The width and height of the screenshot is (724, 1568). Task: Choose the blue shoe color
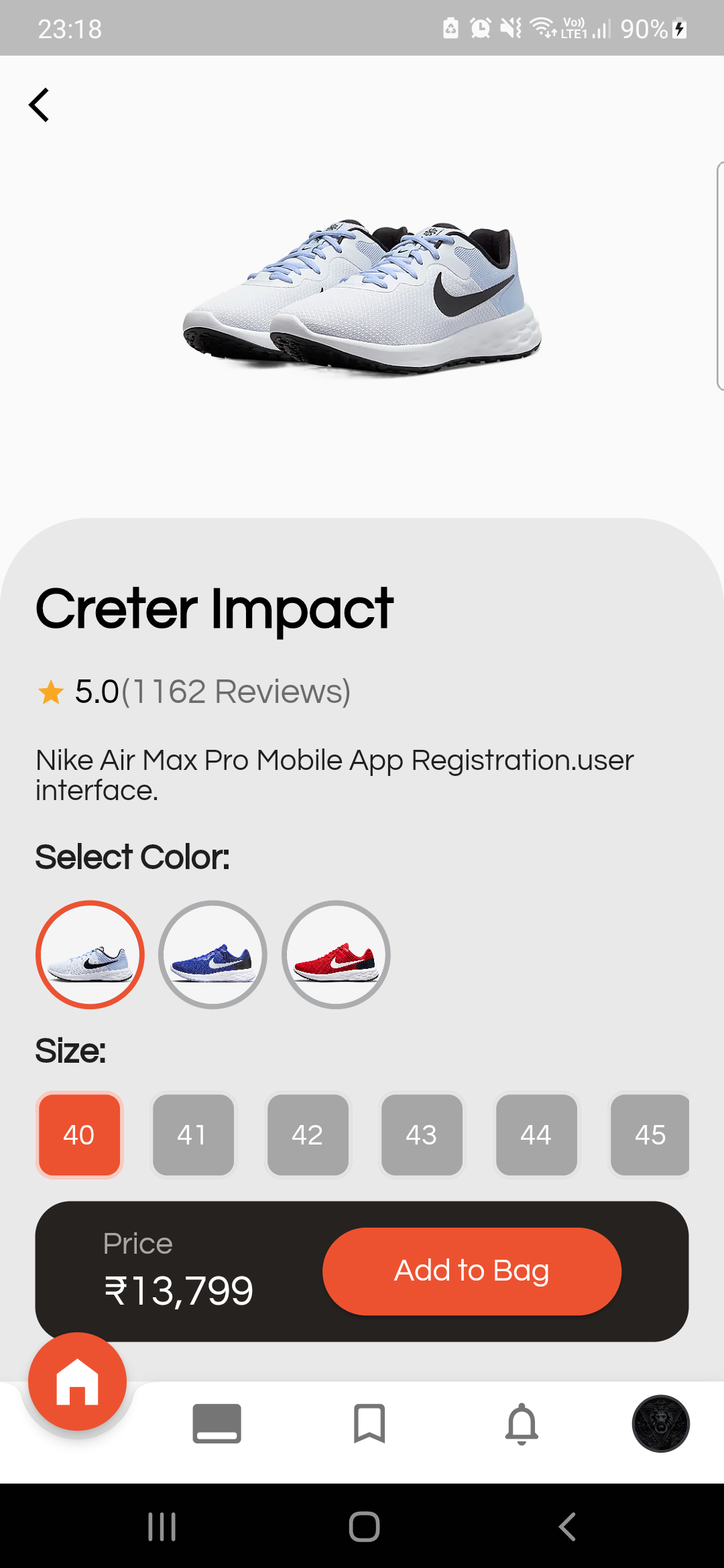coord(213,954)
